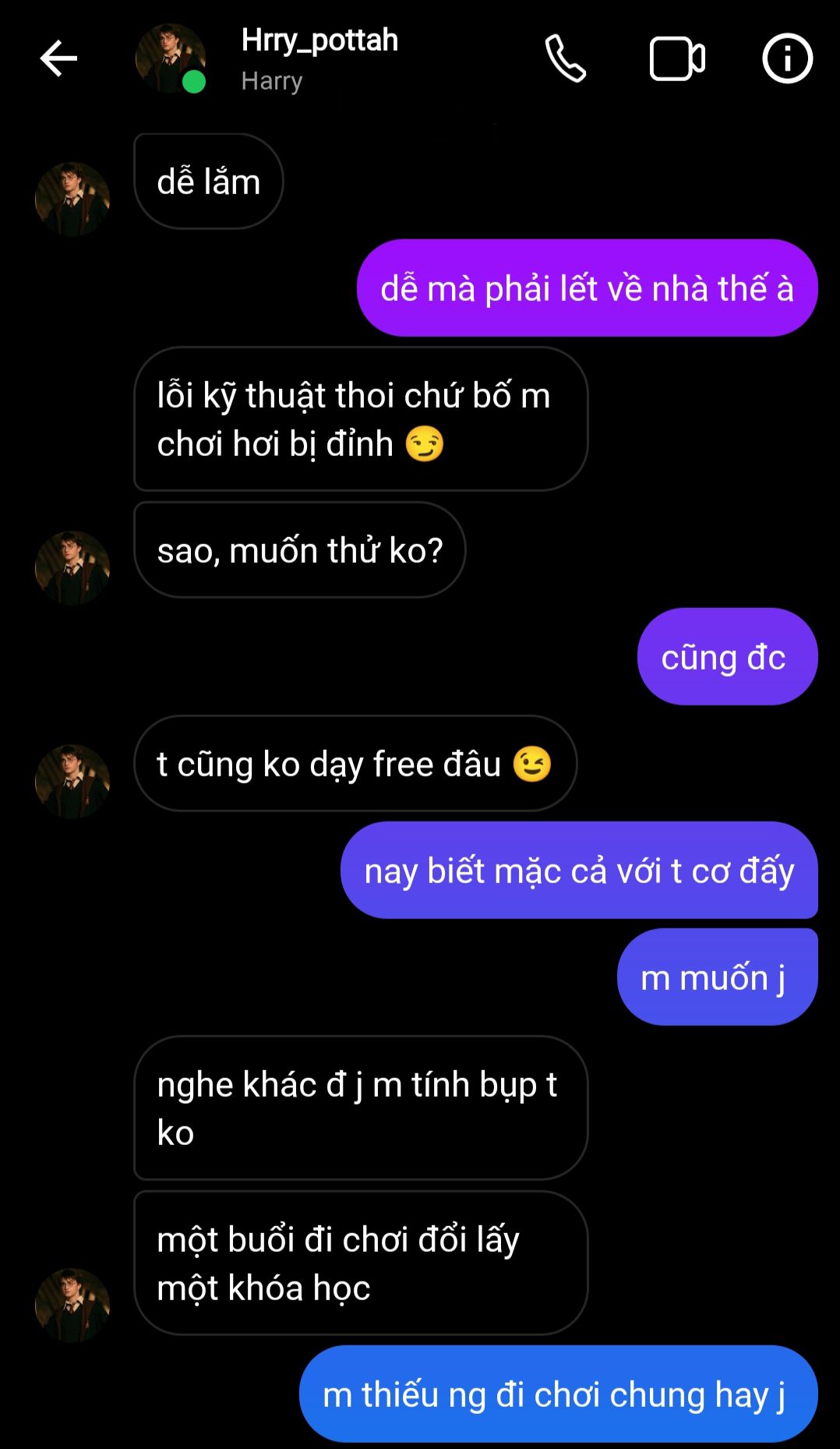Open the conversation info icon
Image resolution: width=840 pixels, height=1449 pixels.
tap(787, 58)
